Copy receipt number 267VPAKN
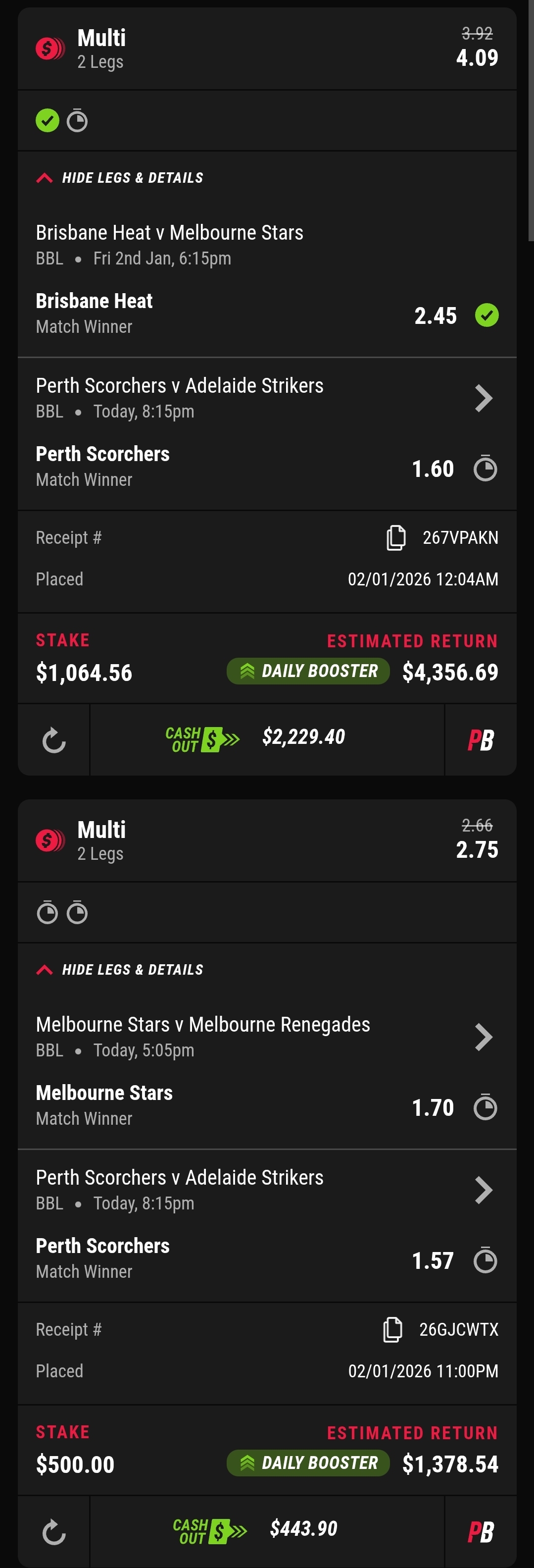 tap(396, 537)
